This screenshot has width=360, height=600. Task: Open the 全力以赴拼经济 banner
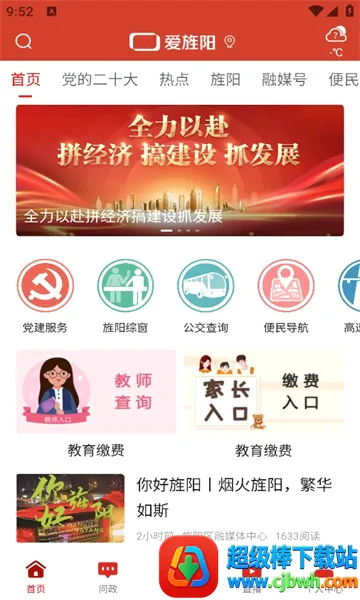(180, 170)
